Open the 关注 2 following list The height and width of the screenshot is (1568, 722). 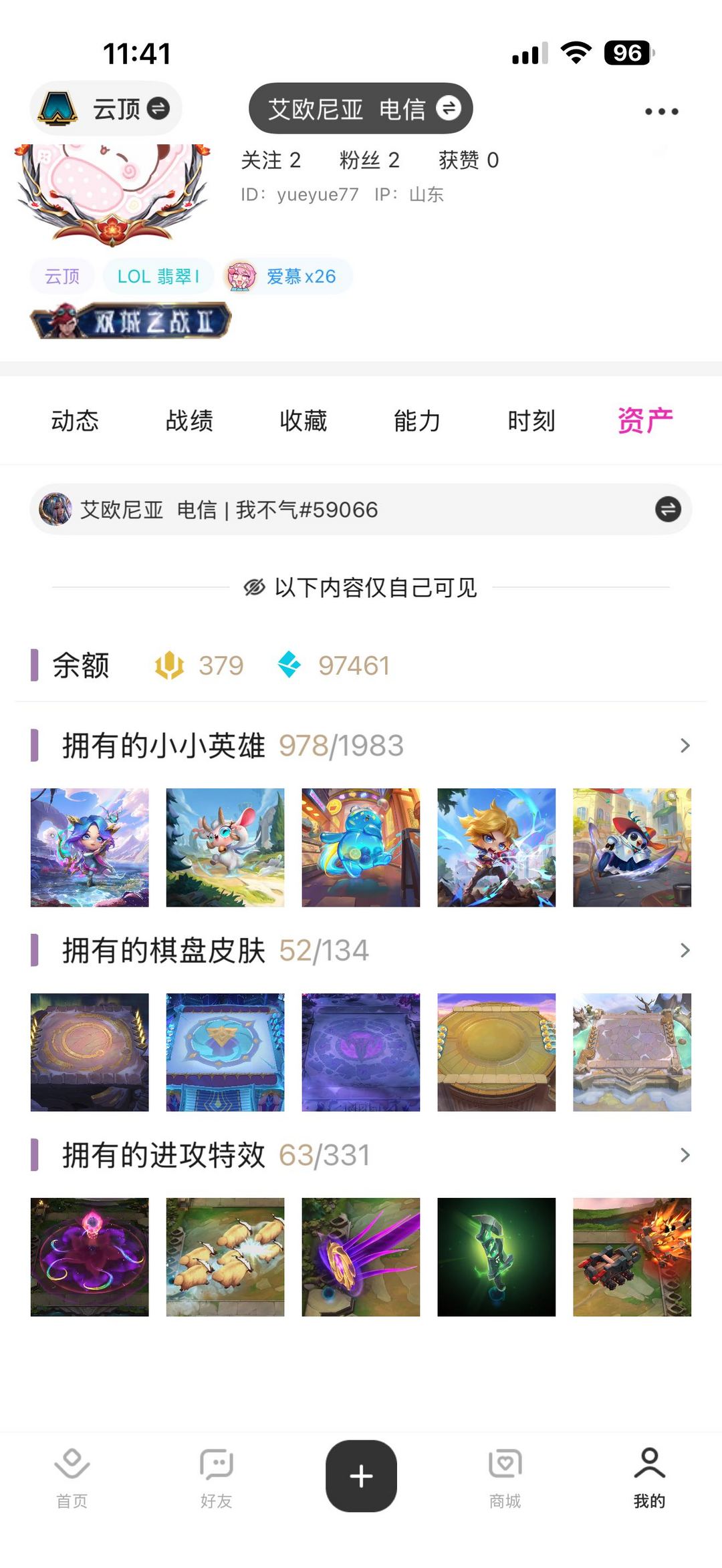(271, 160)
